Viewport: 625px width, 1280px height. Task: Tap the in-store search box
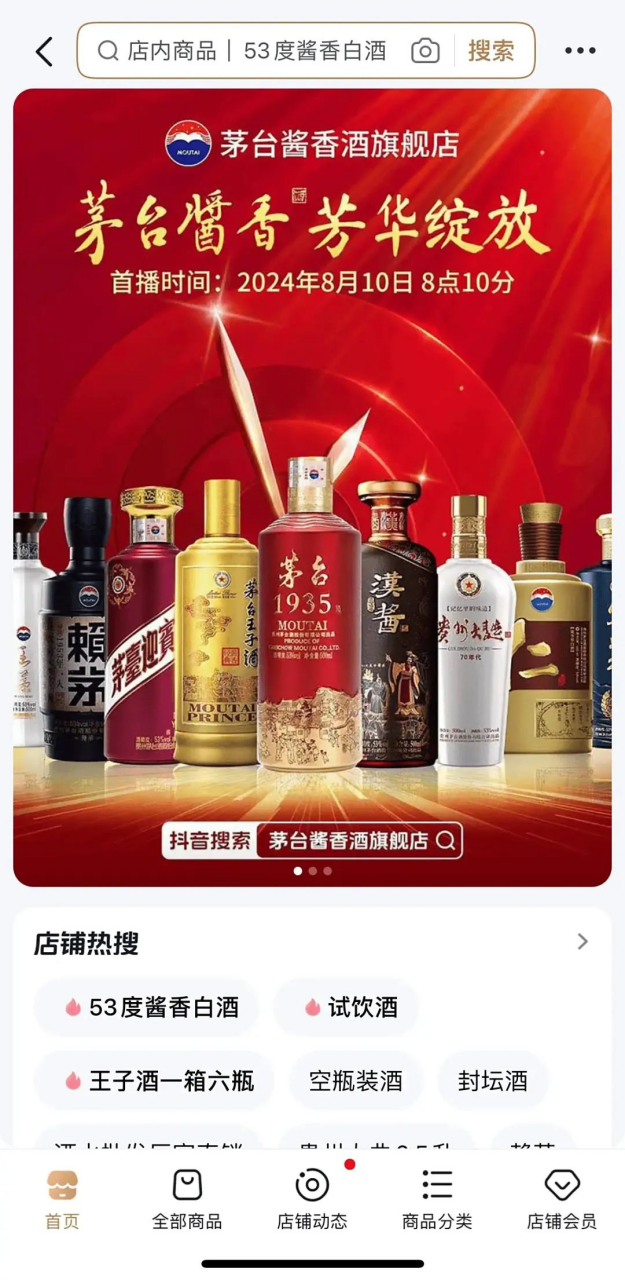257,51
